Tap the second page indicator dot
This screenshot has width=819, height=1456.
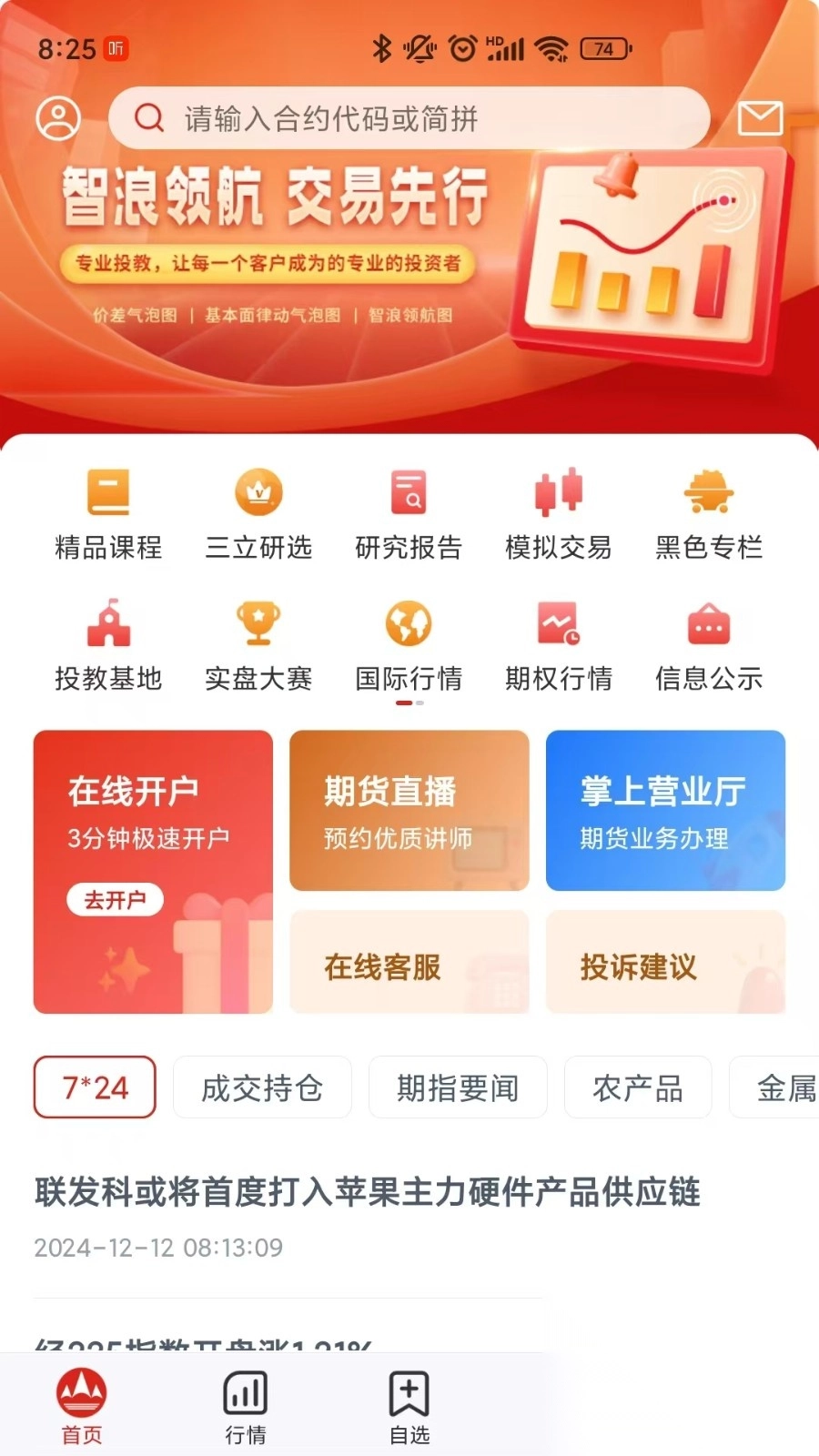tap(420, 703)
